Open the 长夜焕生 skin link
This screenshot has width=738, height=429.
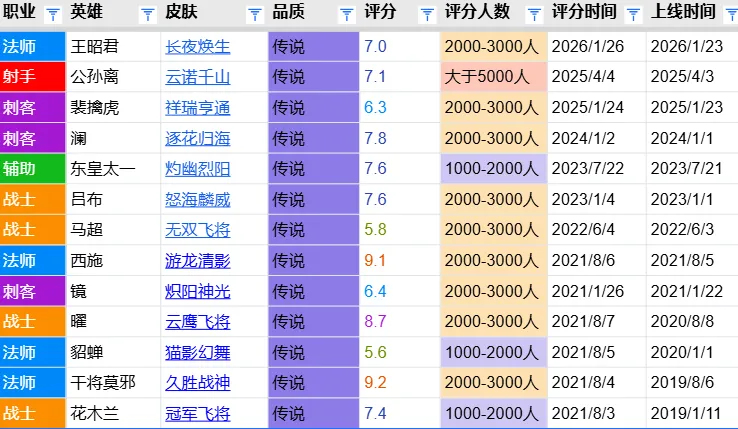pos(198,47)
